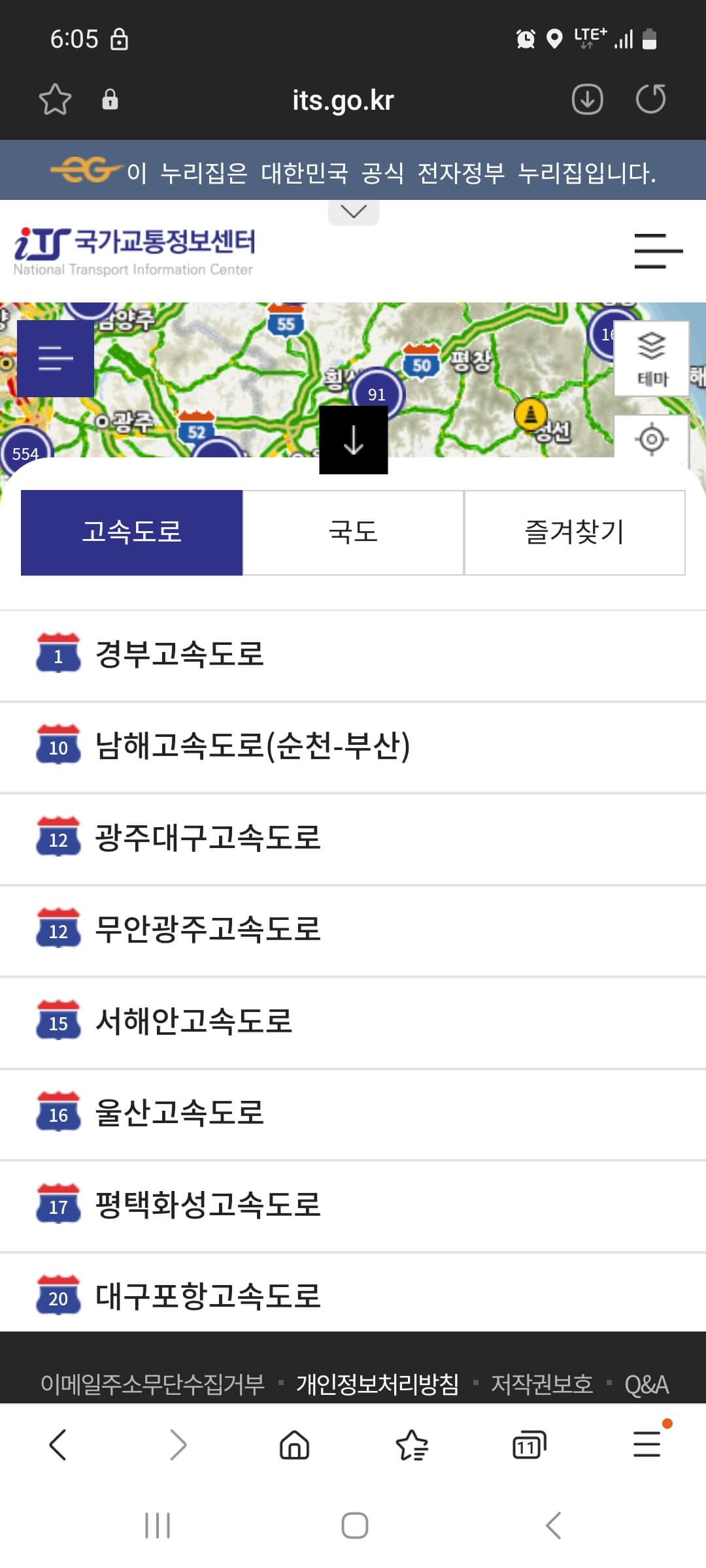Viewport: 706px width, 1568px height.
Task: Click the roadwork warning marker near 정선
Action: point(531,414)
